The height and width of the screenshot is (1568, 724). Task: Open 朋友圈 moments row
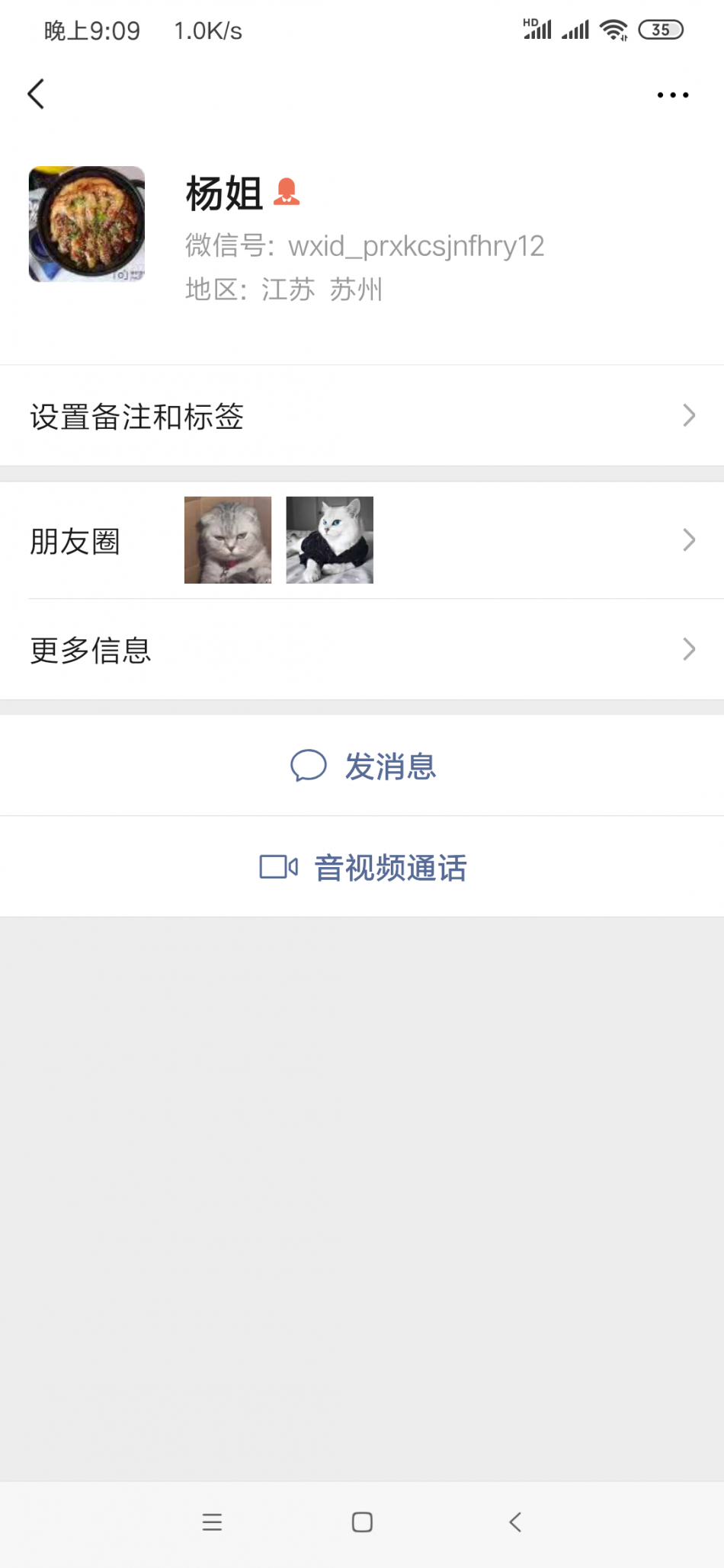coord(362,541)
